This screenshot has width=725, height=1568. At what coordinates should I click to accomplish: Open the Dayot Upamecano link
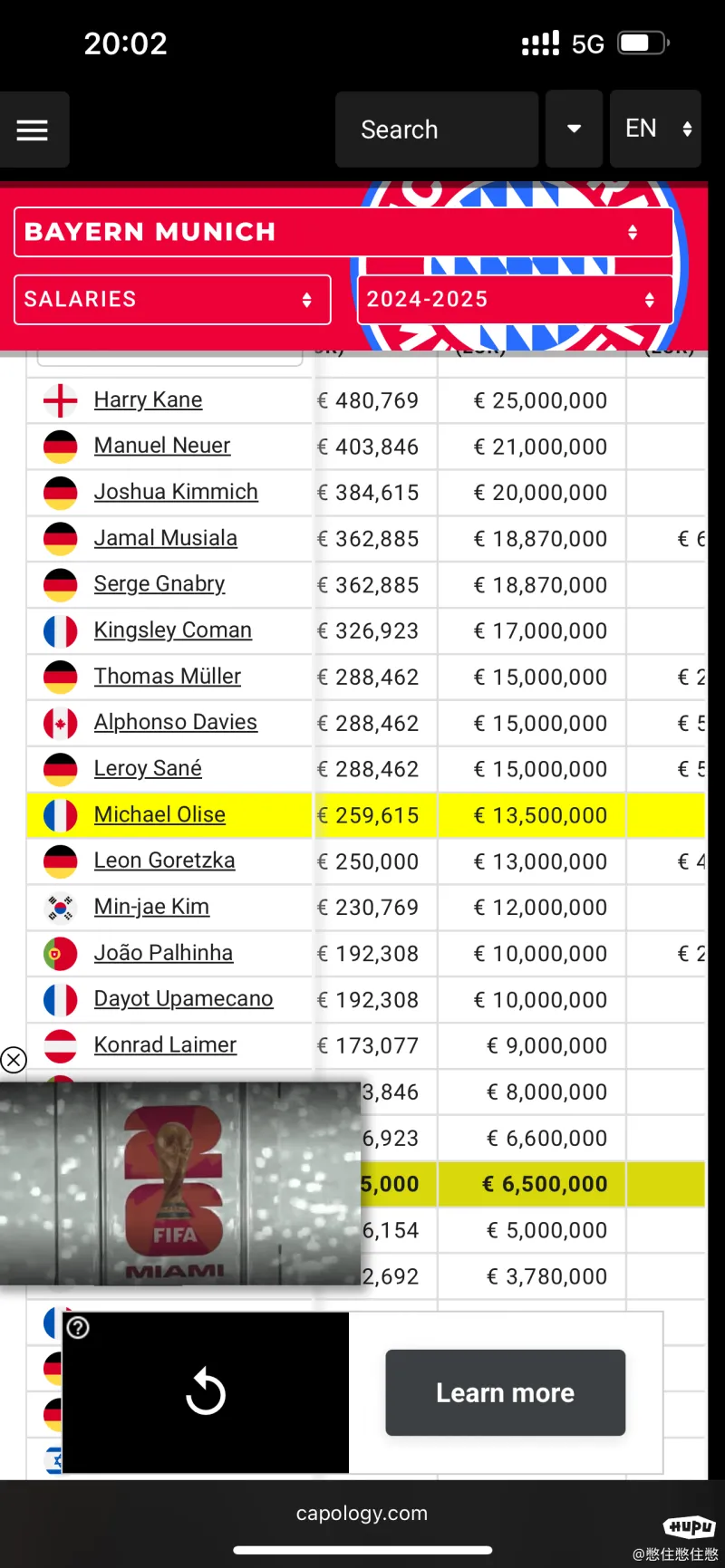pos(183,999)
